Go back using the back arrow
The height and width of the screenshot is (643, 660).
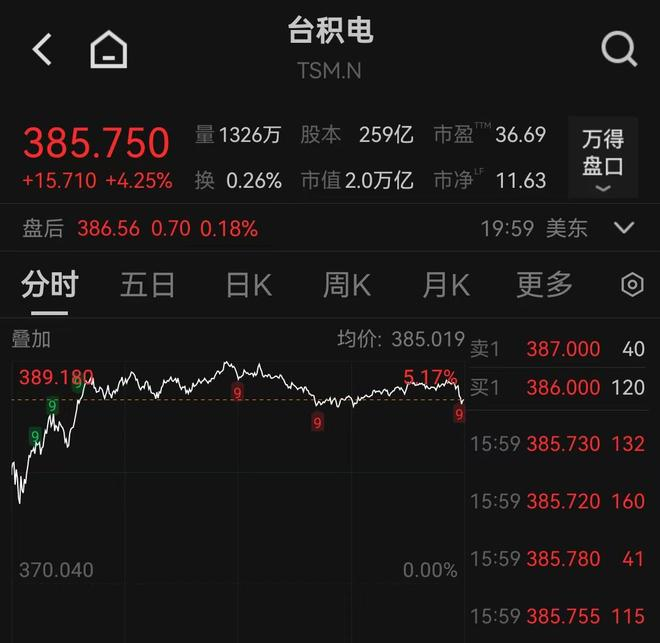pyautogui.click(x=42, y=49)
